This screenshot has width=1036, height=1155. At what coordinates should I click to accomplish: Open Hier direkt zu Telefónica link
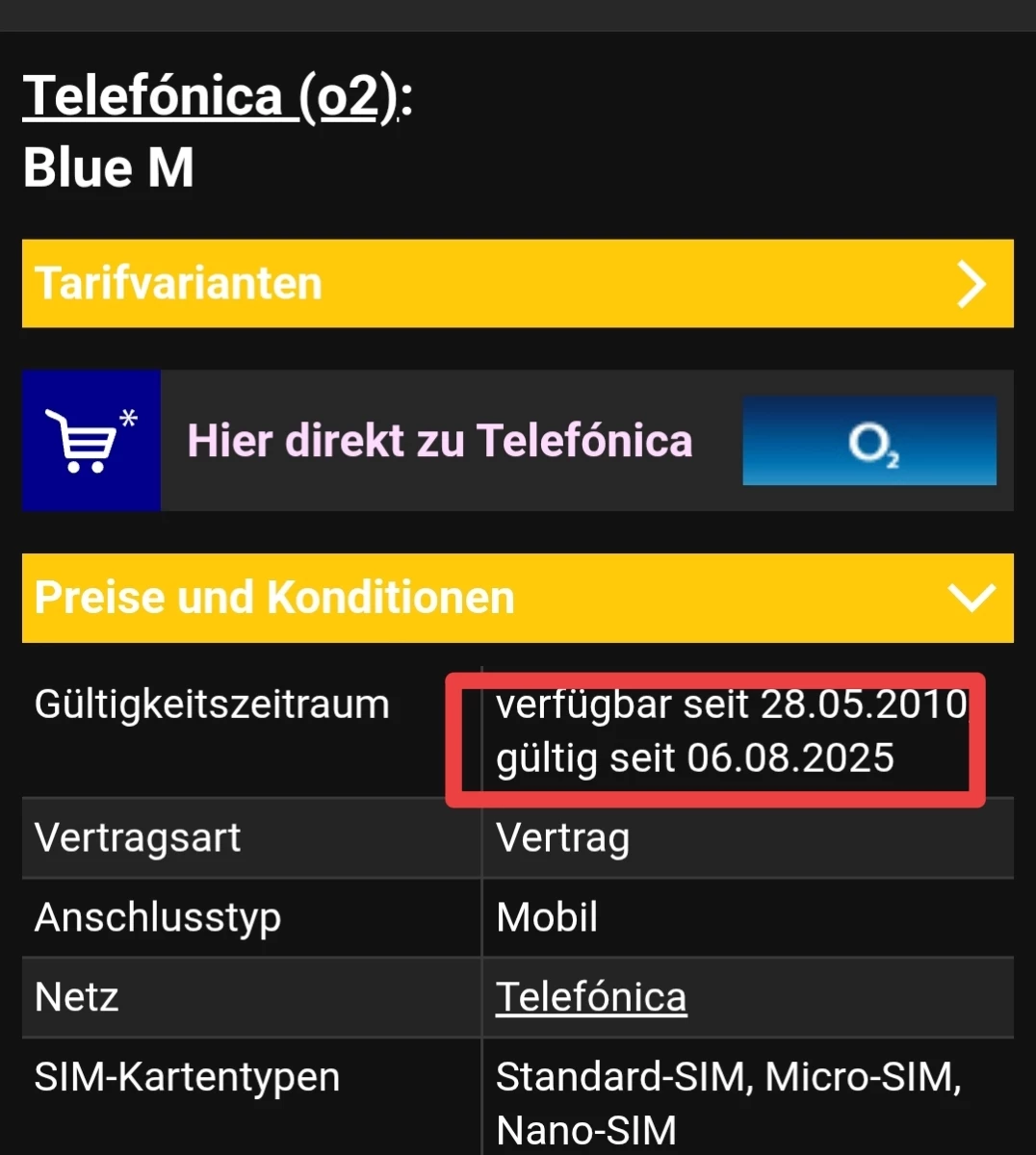coord(439,441)
